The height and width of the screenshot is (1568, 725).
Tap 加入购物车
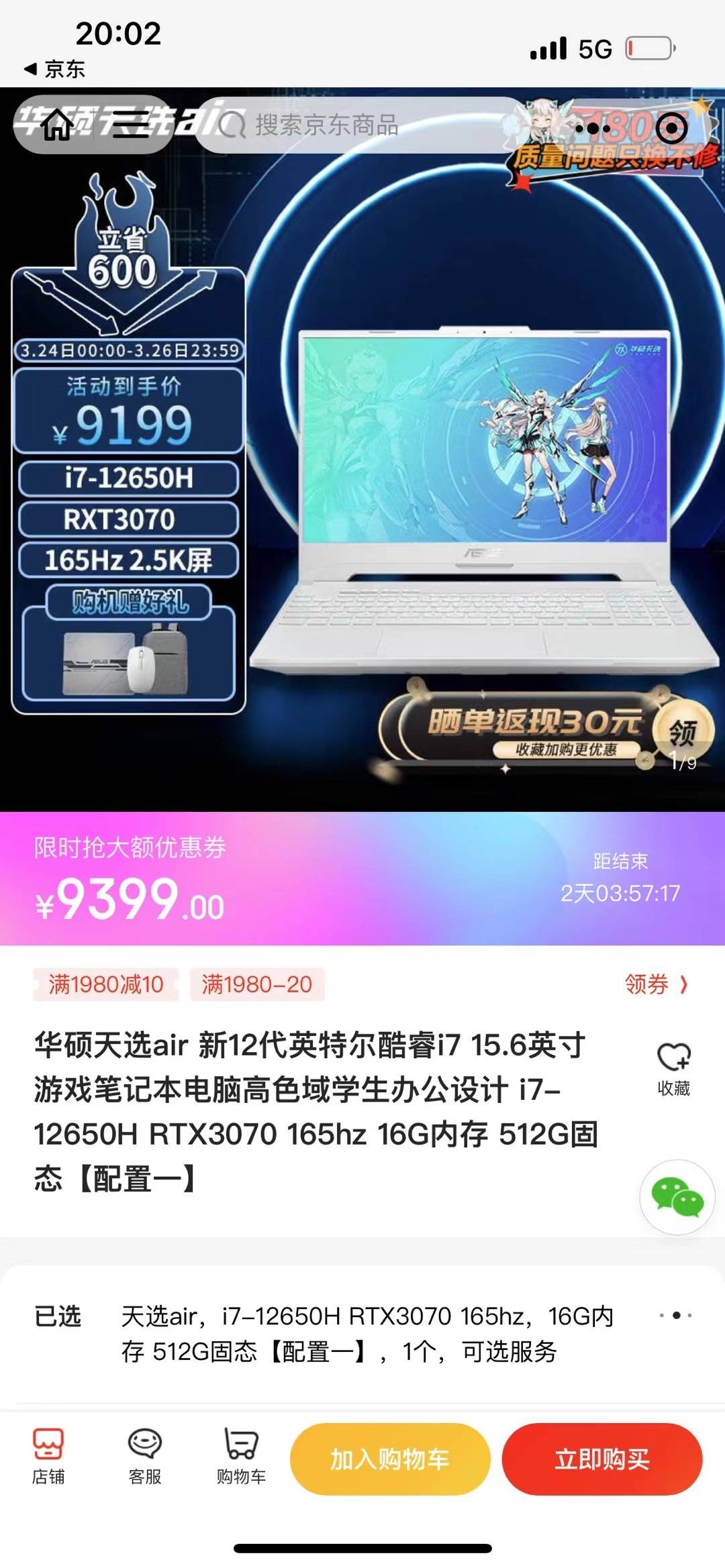390,1459
